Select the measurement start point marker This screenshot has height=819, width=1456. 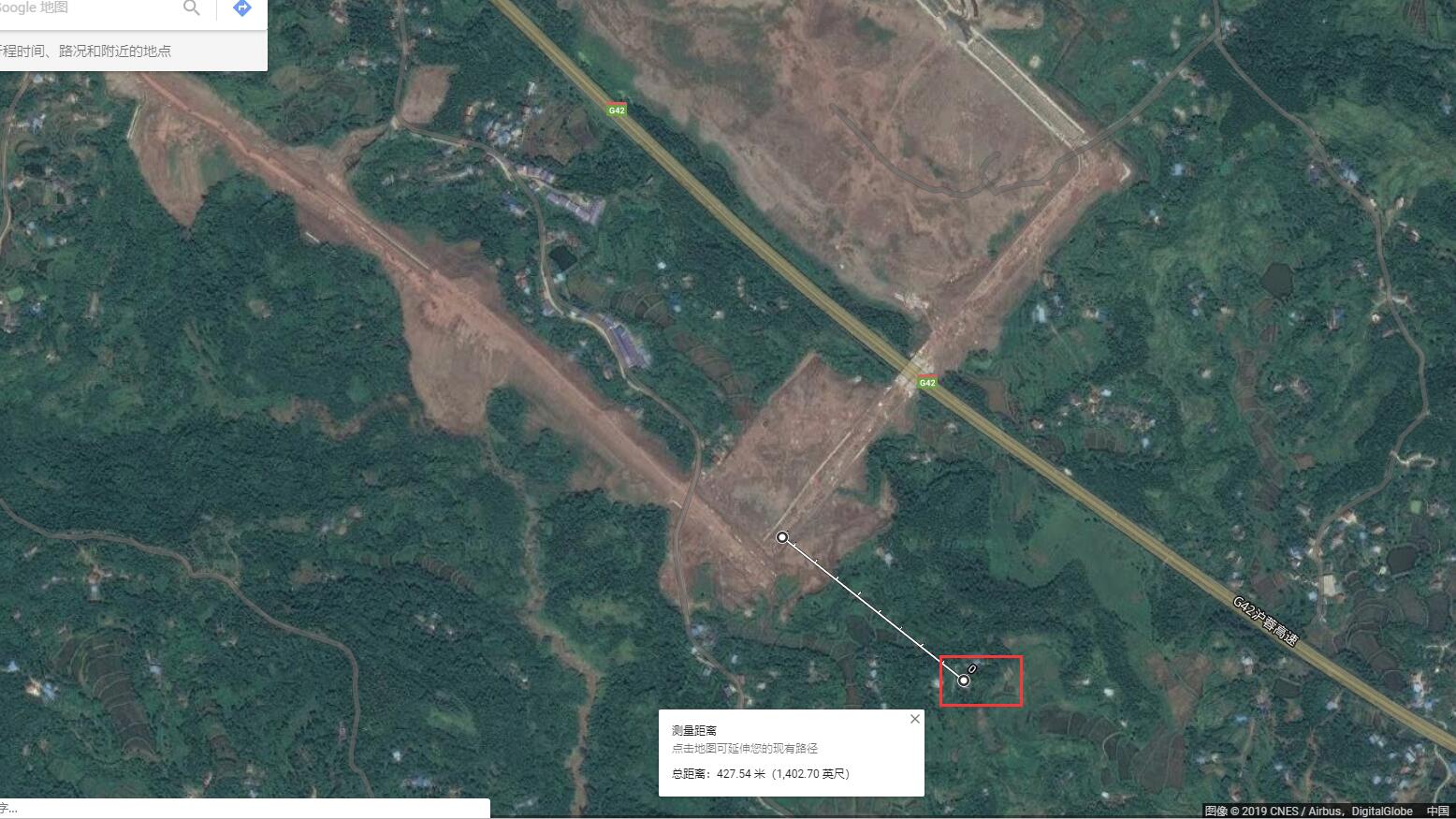tap(782, 537)
